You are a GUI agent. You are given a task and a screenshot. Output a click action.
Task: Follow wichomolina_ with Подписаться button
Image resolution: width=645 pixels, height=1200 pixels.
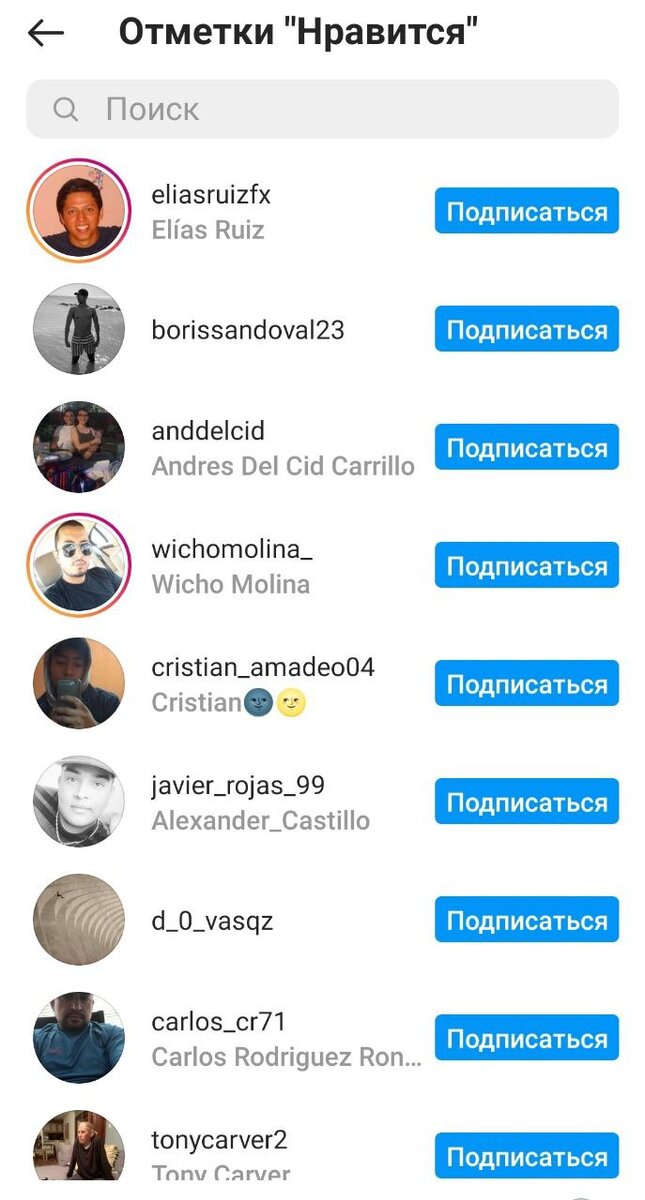[526, 566]
